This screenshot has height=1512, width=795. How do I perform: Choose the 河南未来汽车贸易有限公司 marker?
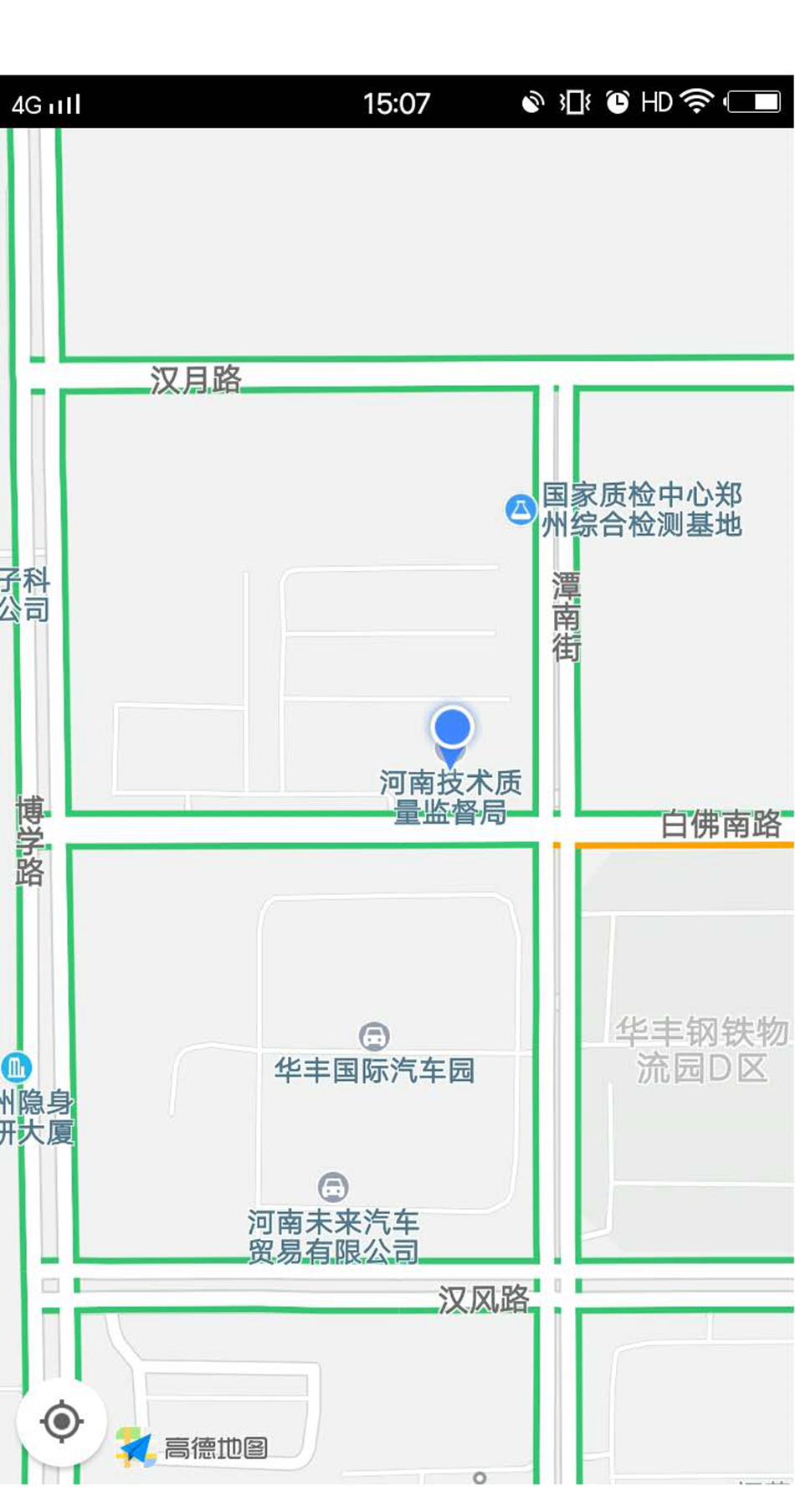[333, 1186]
